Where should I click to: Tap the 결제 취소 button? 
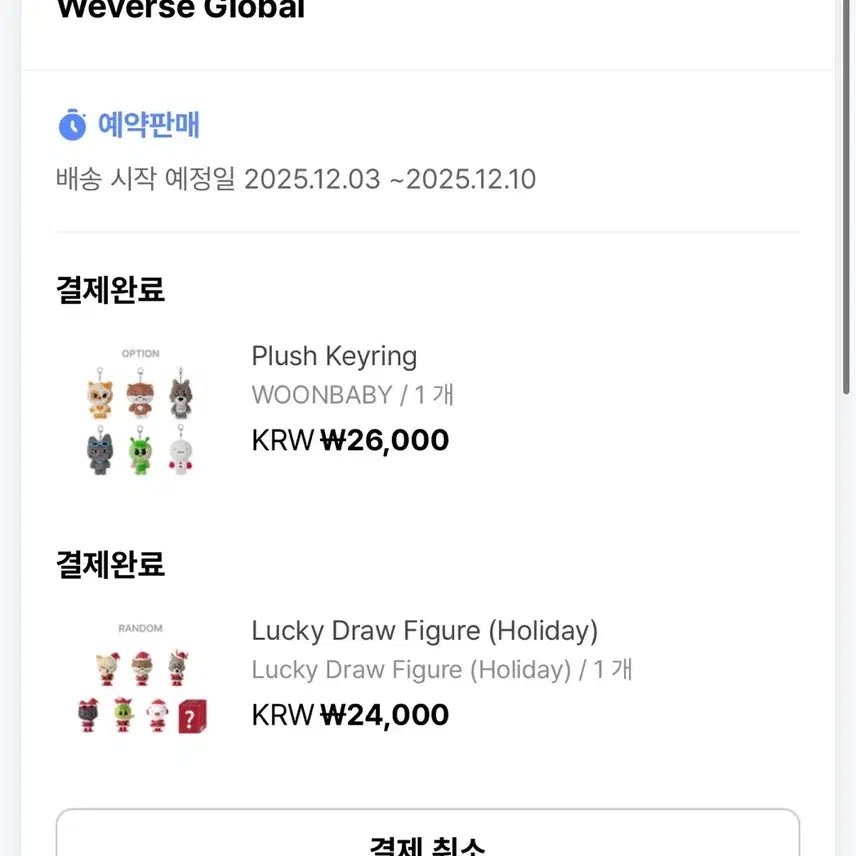(427, 840)
